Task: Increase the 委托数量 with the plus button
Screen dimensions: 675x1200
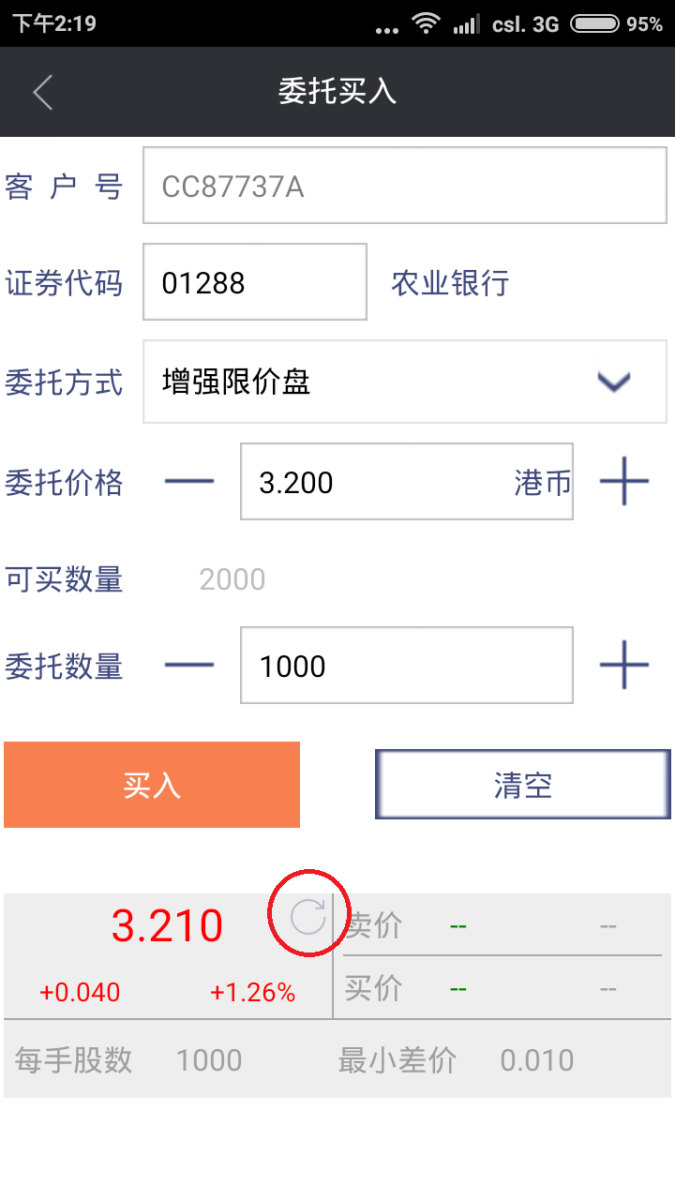Action: coord(624,665)
